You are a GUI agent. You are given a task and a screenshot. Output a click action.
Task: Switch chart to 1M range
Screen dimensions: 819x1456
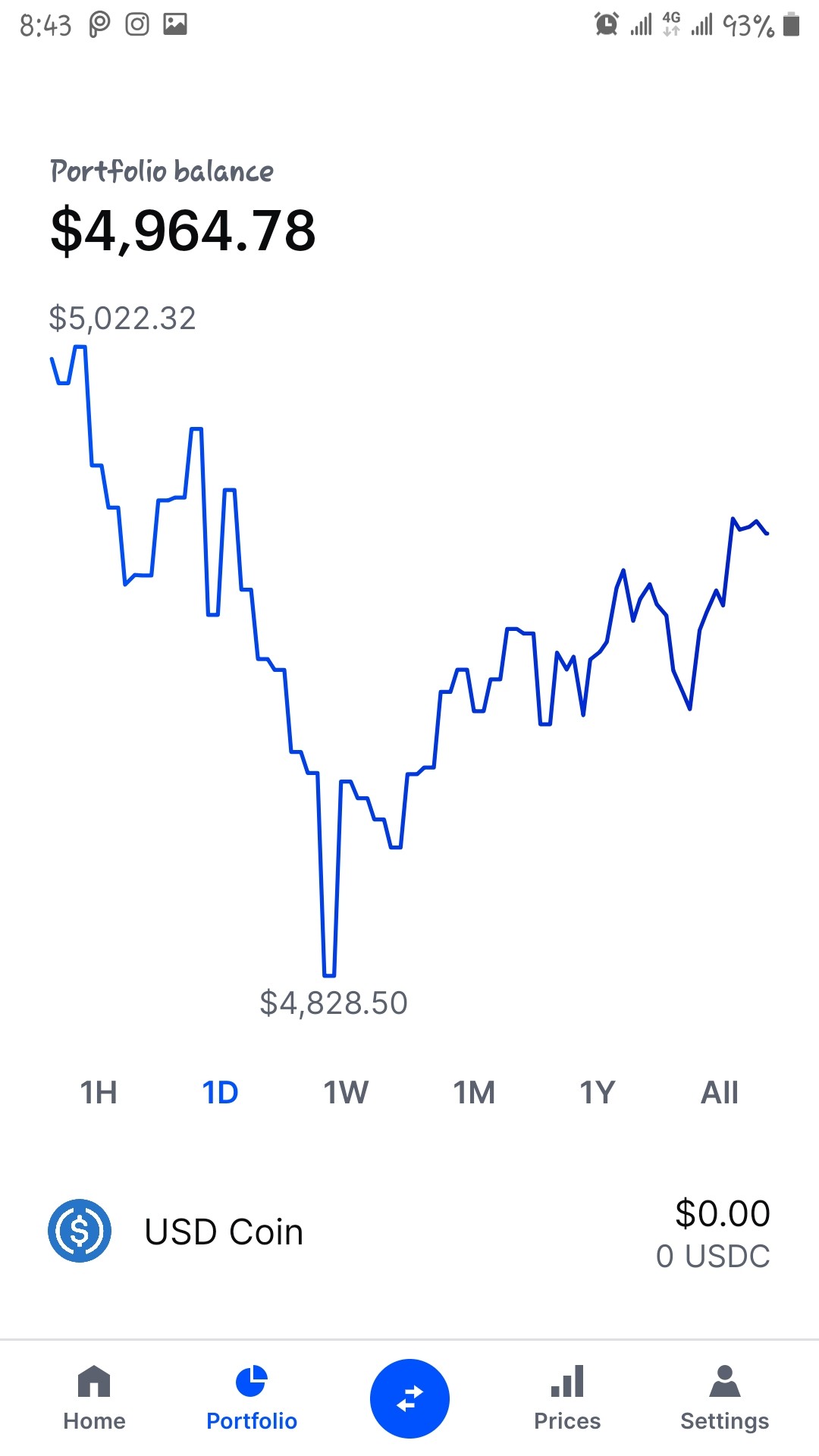pyautogui.click(x=474, y=1093)
